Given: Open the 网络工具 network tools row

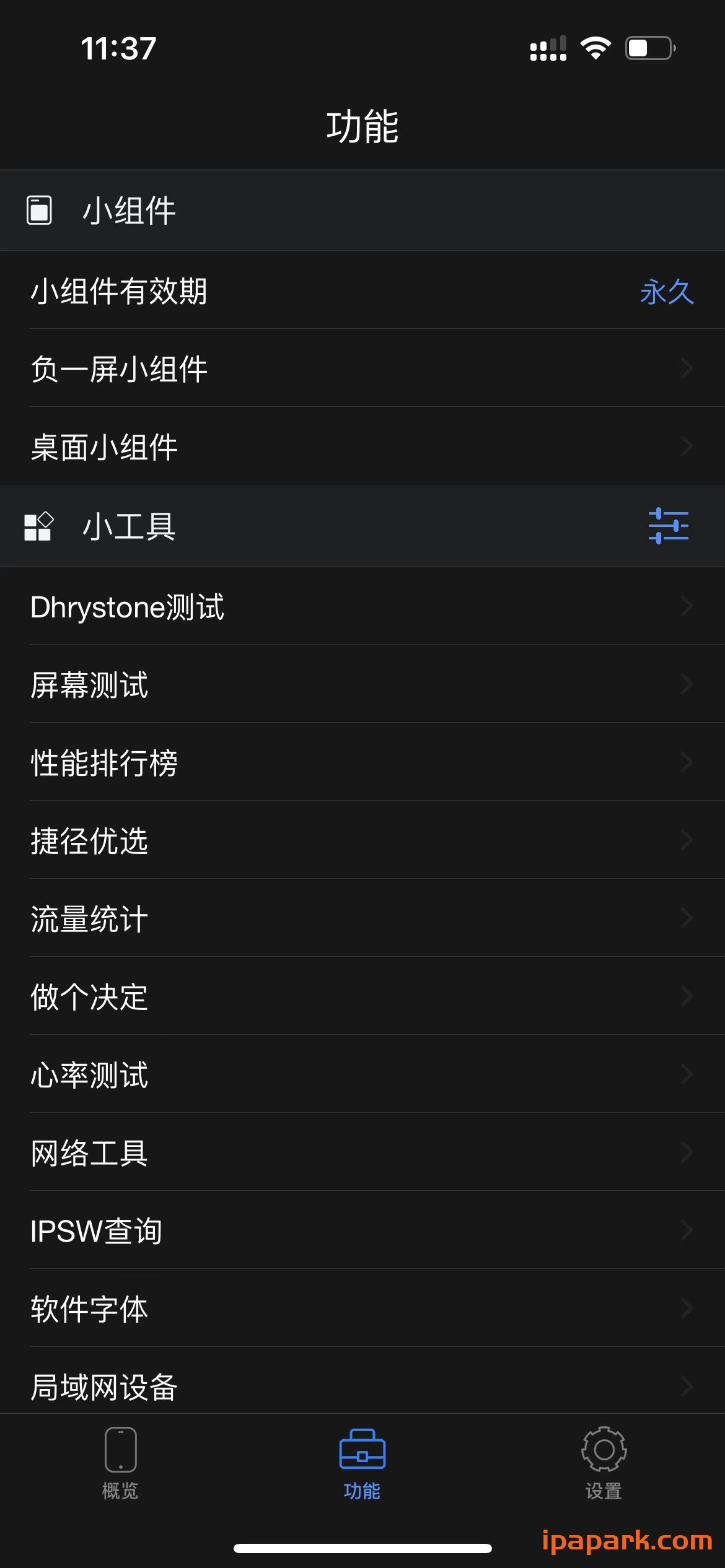Looking at the screenshot, I should click(x=362, y=1152).
